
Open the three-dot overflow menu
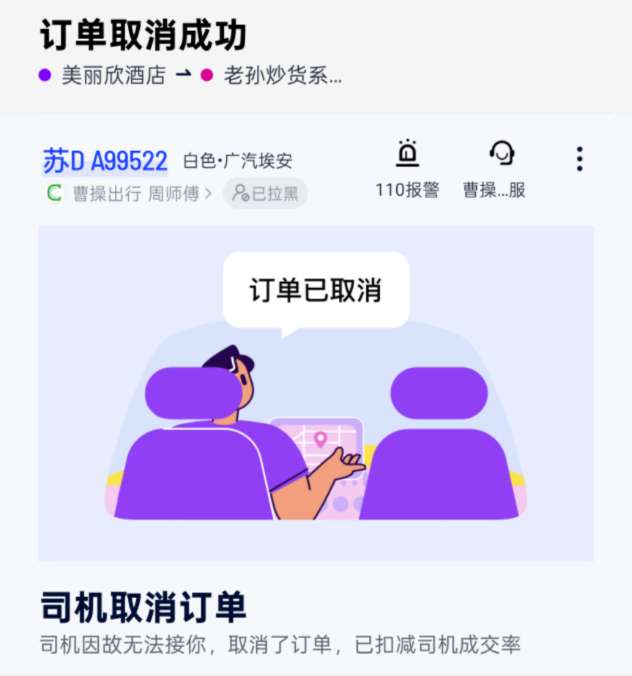click(x=579, y=159)
